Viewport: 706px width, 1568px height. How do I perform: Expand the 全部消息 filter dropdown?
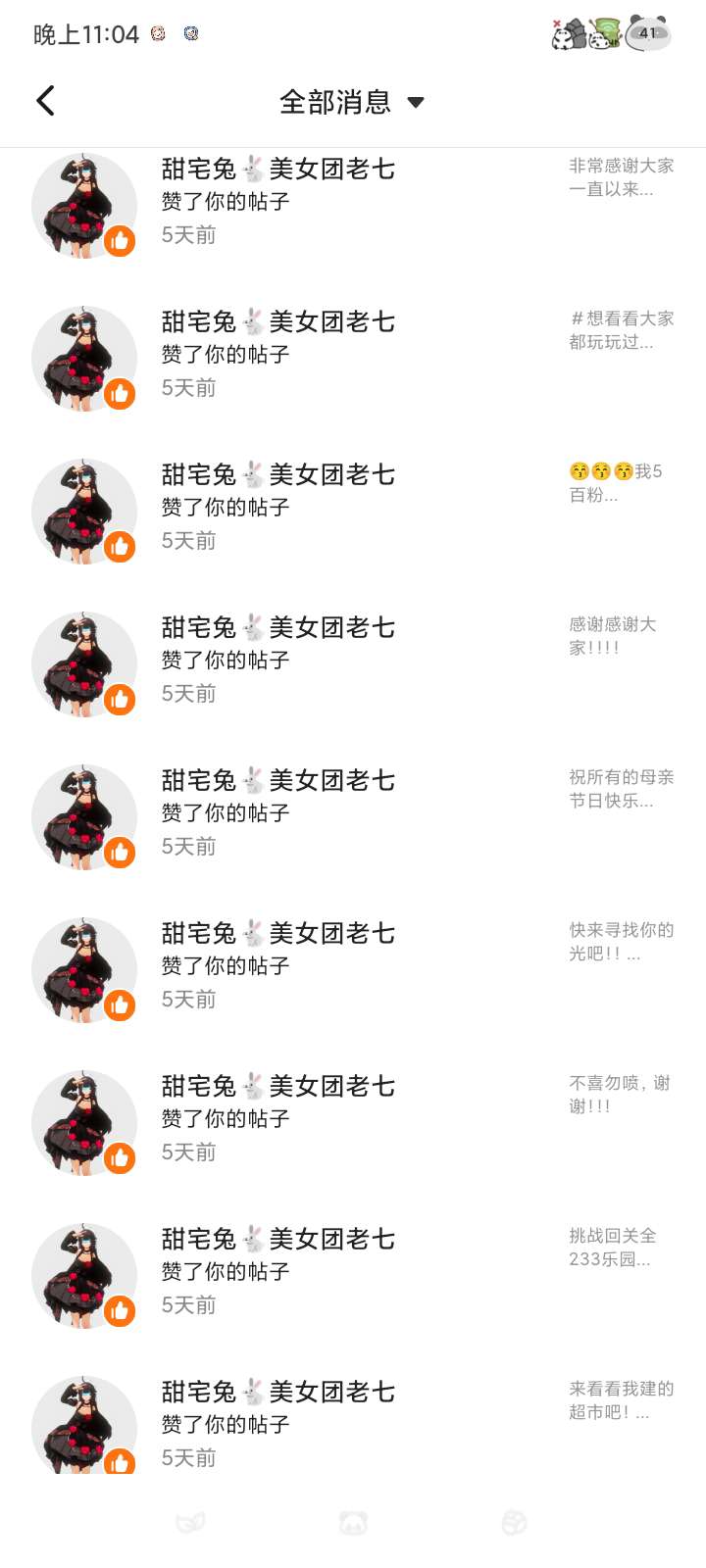[x=351, y=102]
